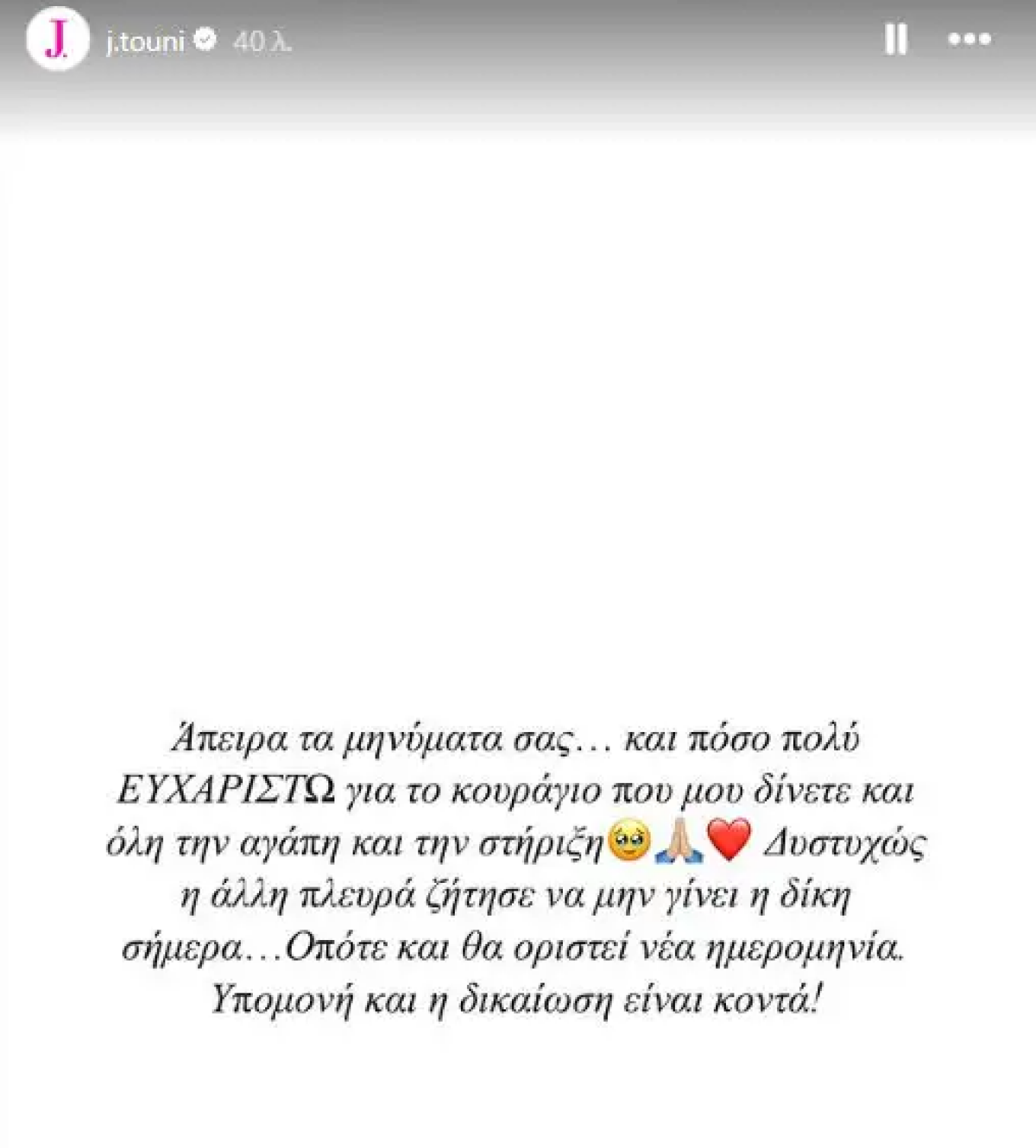The image size is (1036, 1148).
Task: Visit the j.touni username link
Action: (x=145, y=41)
